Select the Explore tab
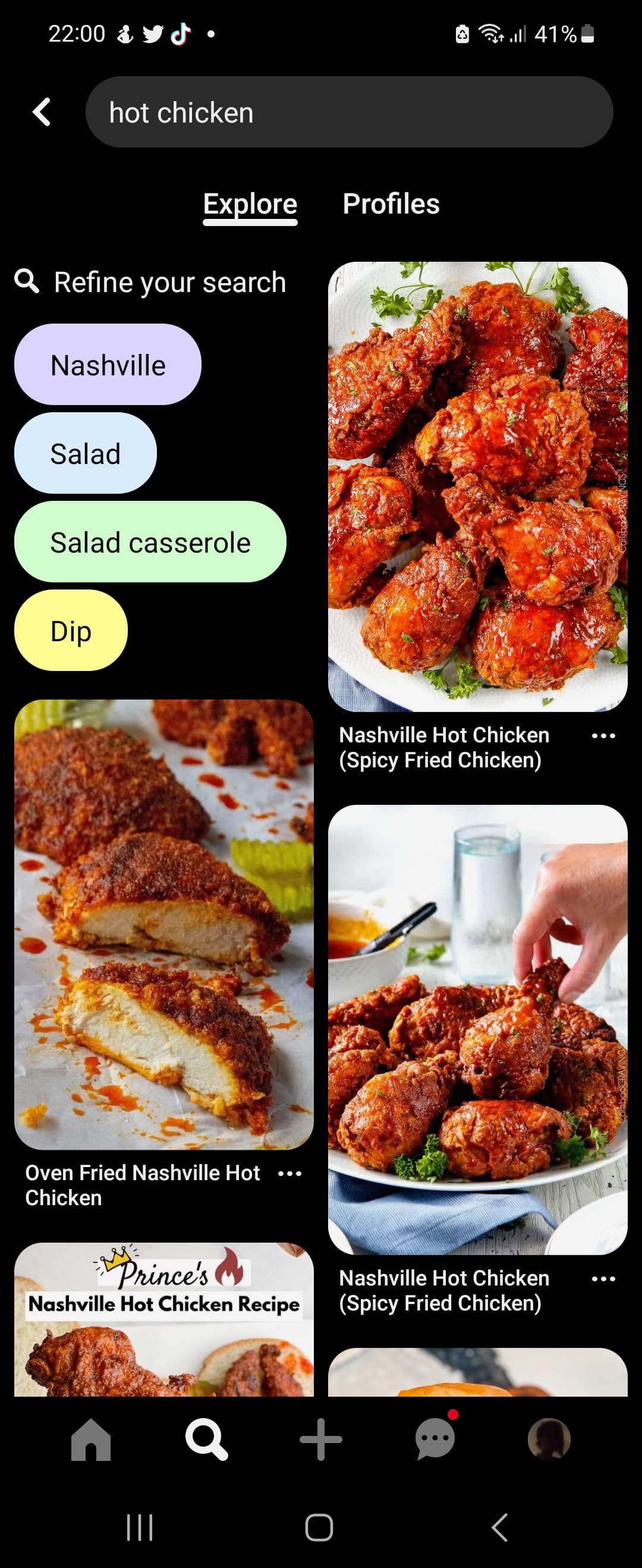 pos(250,205)
